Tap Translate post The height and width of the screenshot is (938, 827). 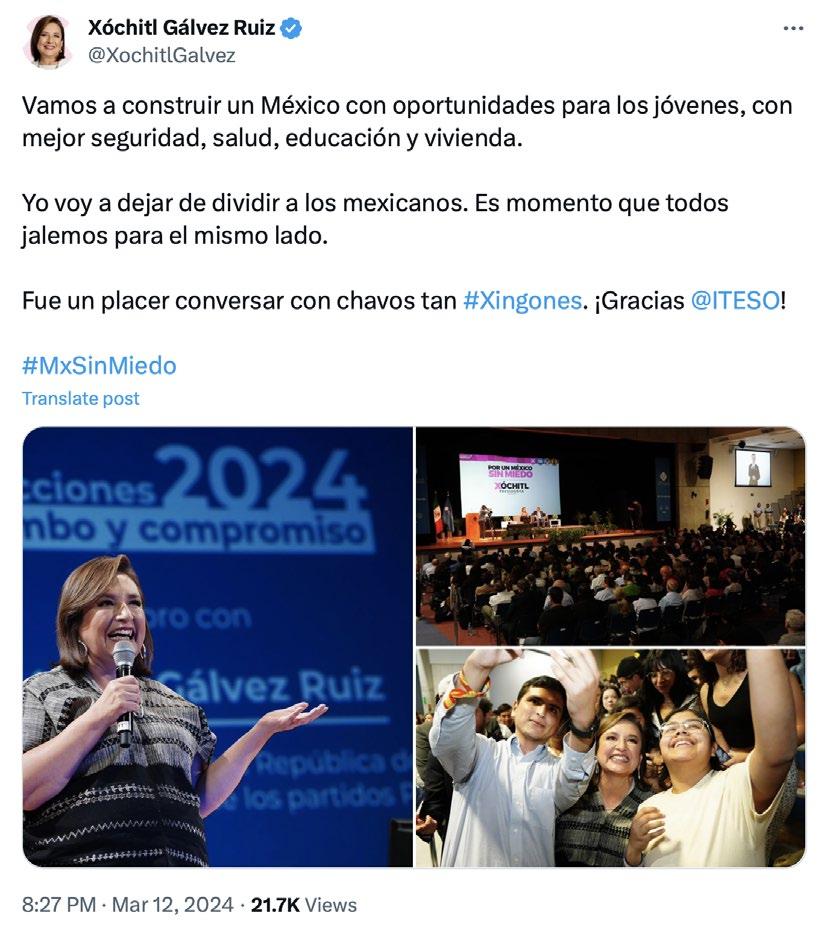pyautogui.click(x=80, y=398)
